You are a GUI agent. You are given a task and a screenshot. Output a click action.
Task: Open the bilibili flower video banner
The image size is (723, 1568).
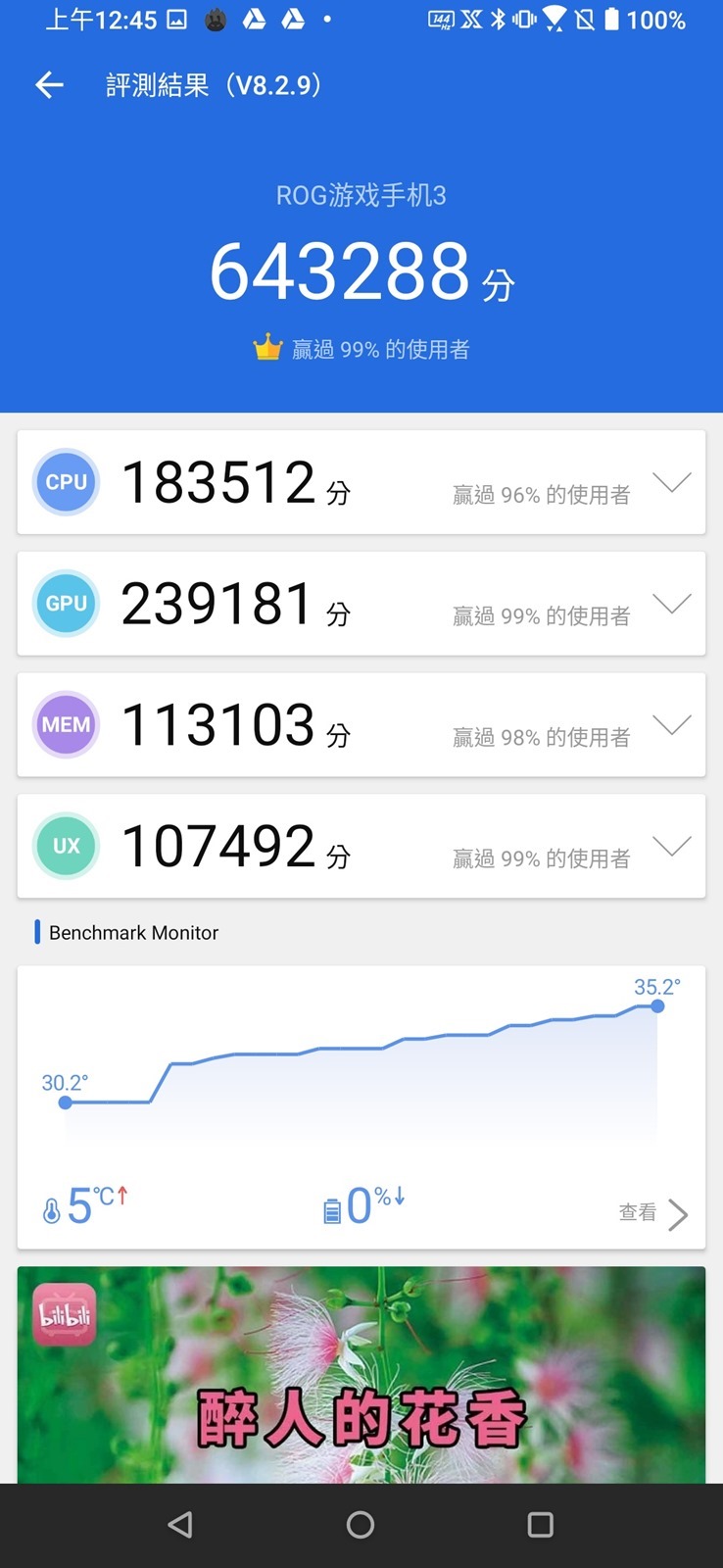[361, 1374]
